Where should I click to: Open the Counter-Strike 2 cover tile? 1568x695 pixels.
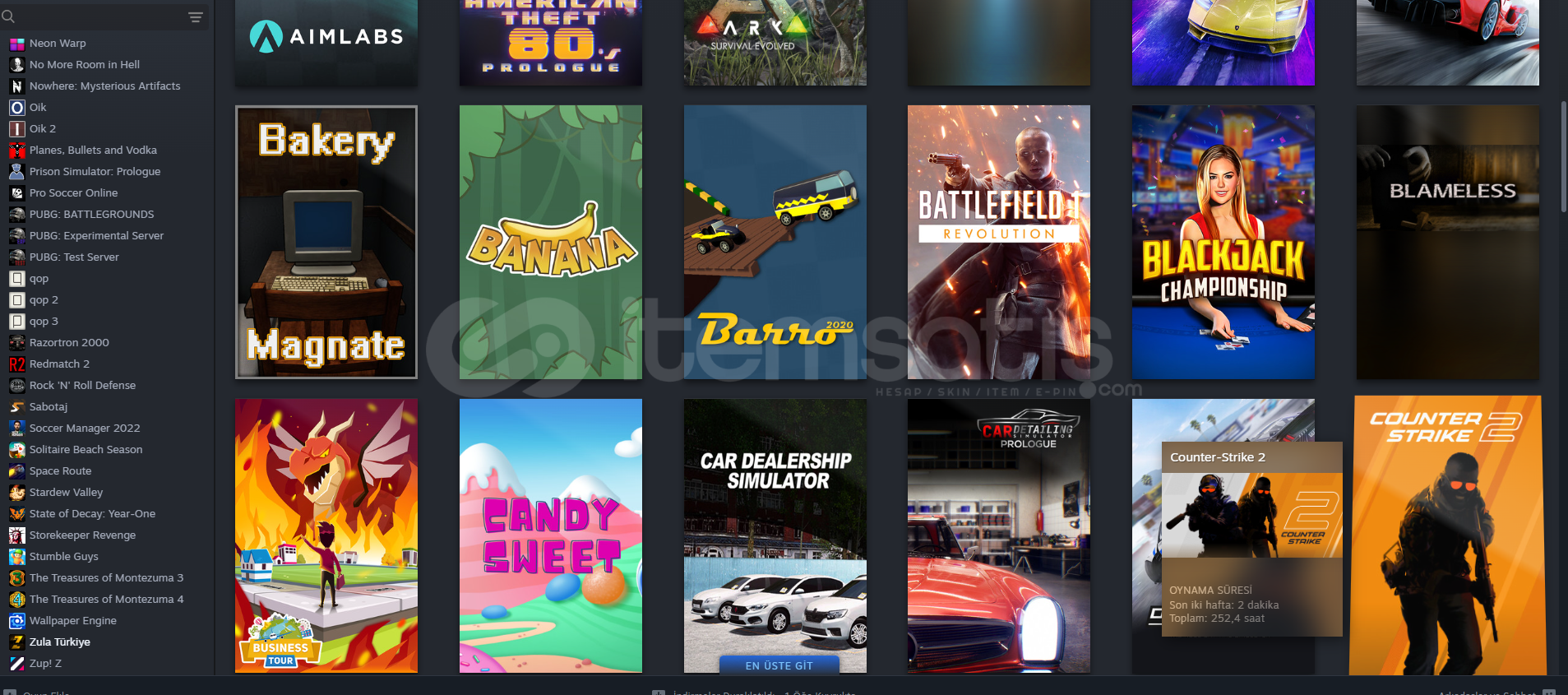click(1447, 535)
